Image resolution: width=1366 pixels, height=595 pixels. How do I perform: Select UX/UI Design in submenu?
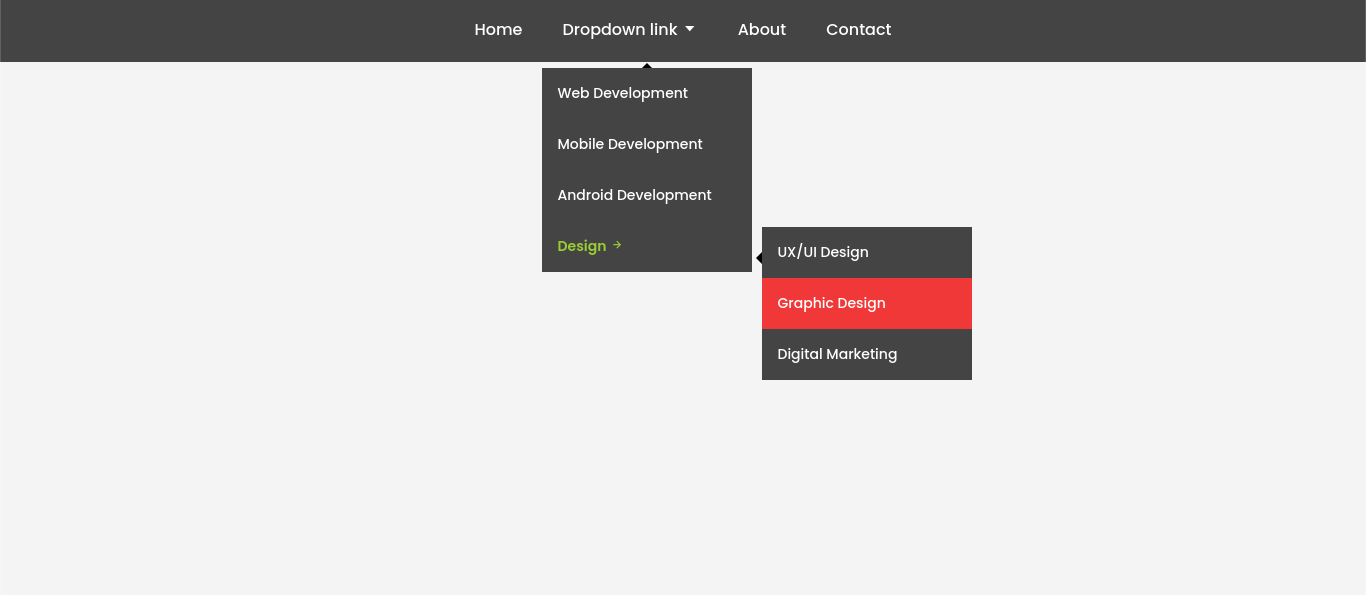click(823, 252)
